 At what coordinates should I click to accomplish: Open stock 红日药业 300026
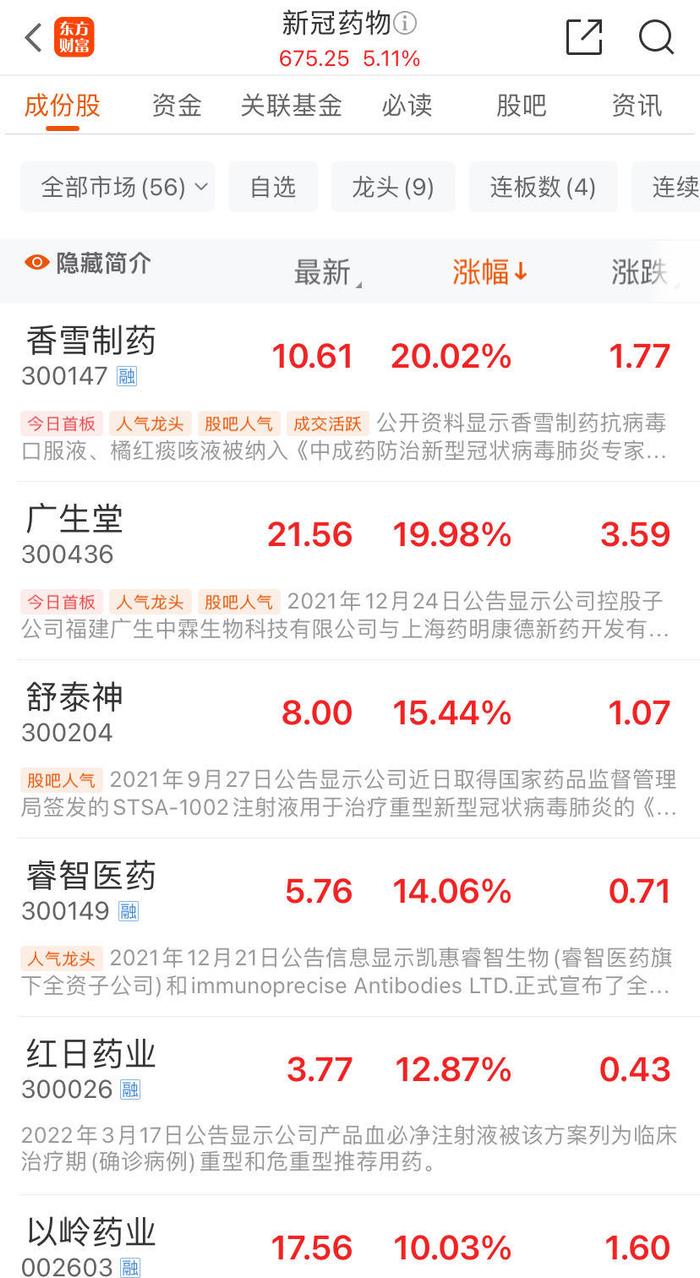(350, 1106)
